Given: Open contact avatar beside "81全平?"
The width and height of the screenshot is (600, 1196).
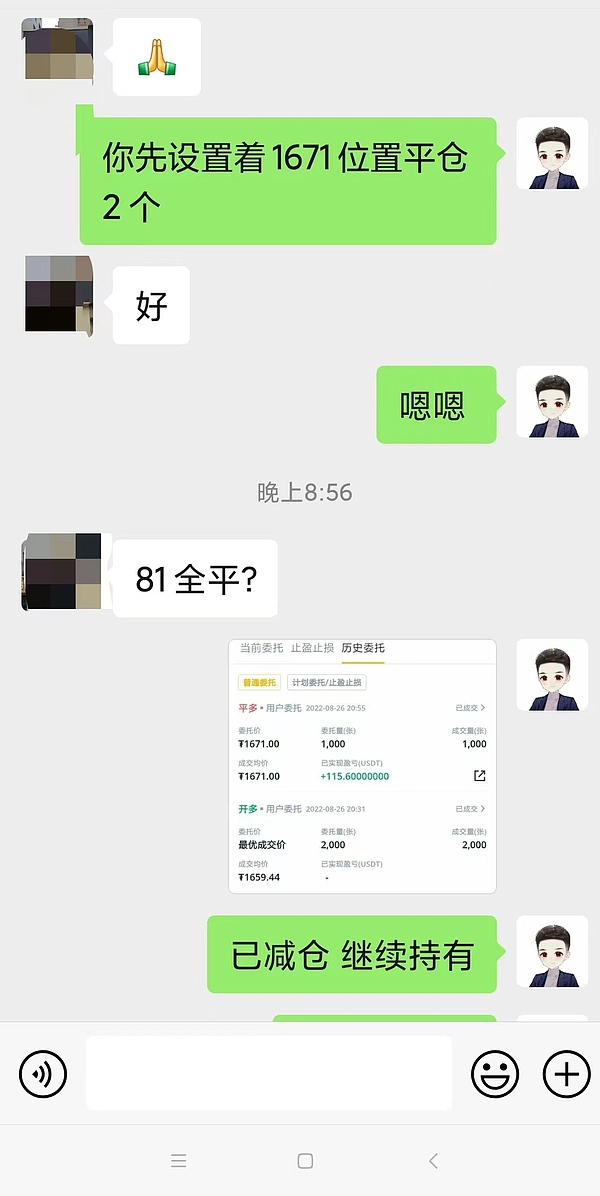Looking at the screenshot, I should tap(61, 572).
